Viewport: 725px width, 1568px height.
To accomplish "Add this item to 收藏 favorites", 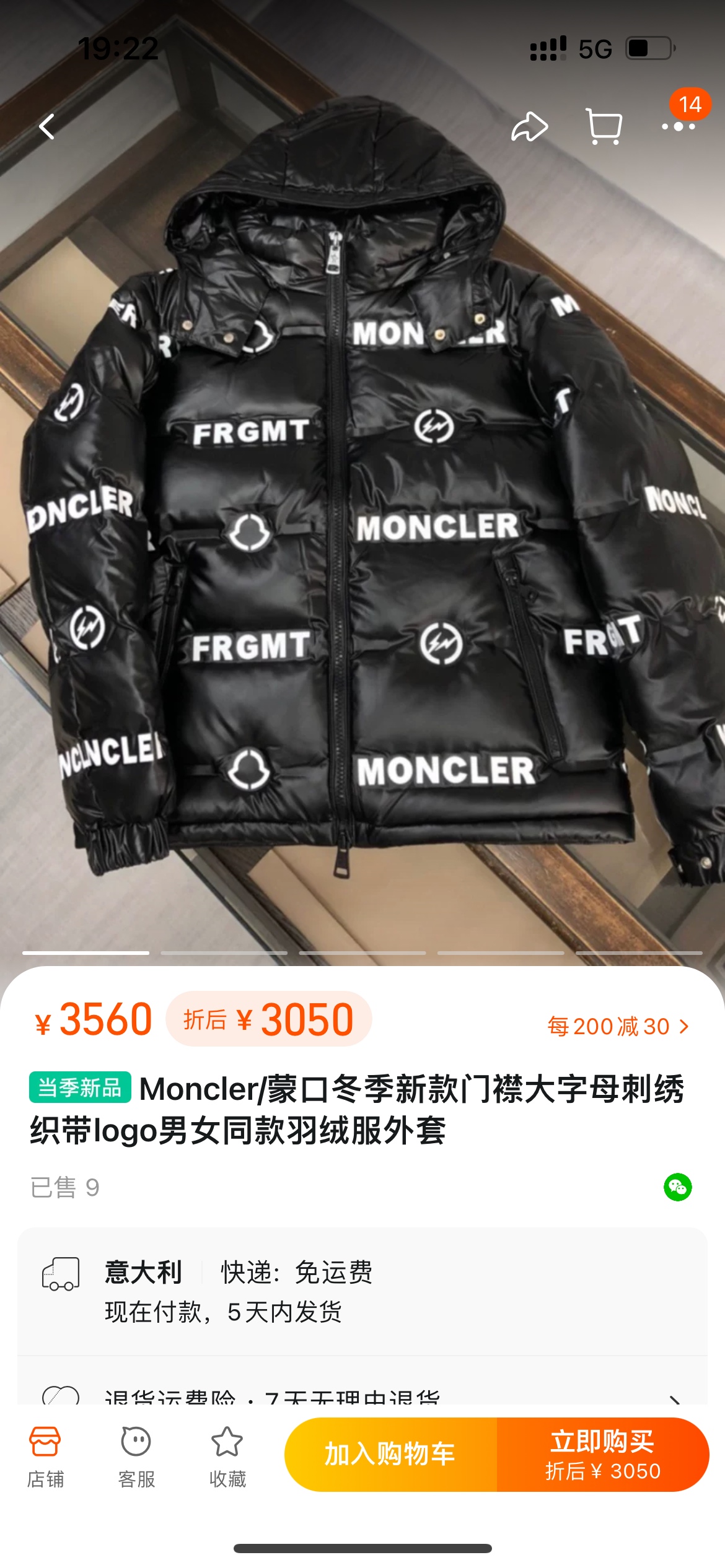I will 227,1457.
